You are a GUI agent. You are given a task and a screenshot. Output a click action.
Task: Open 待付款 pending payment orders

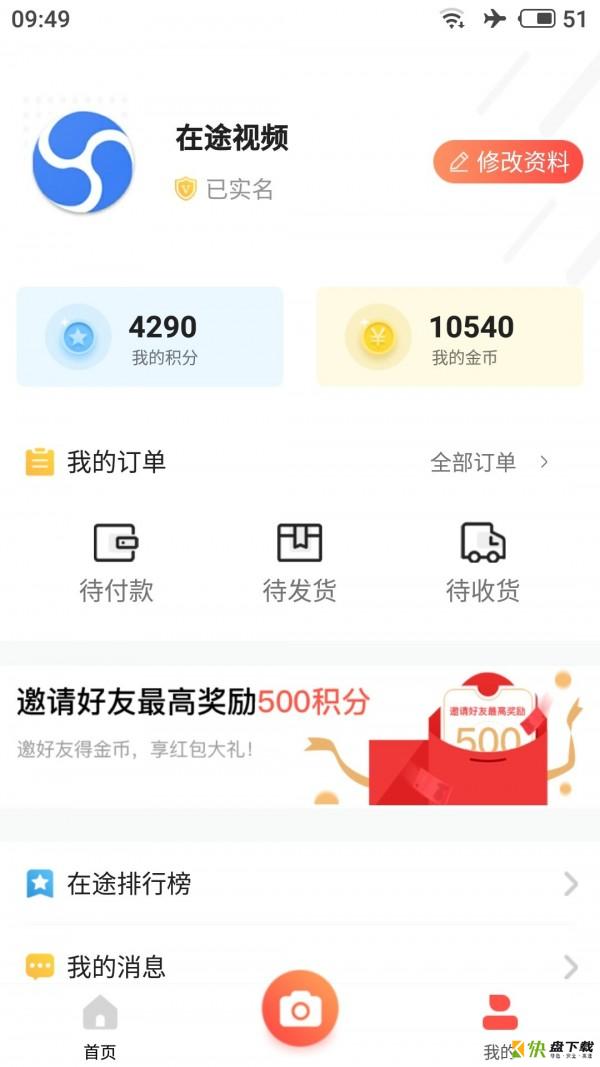tap(116, 563)
